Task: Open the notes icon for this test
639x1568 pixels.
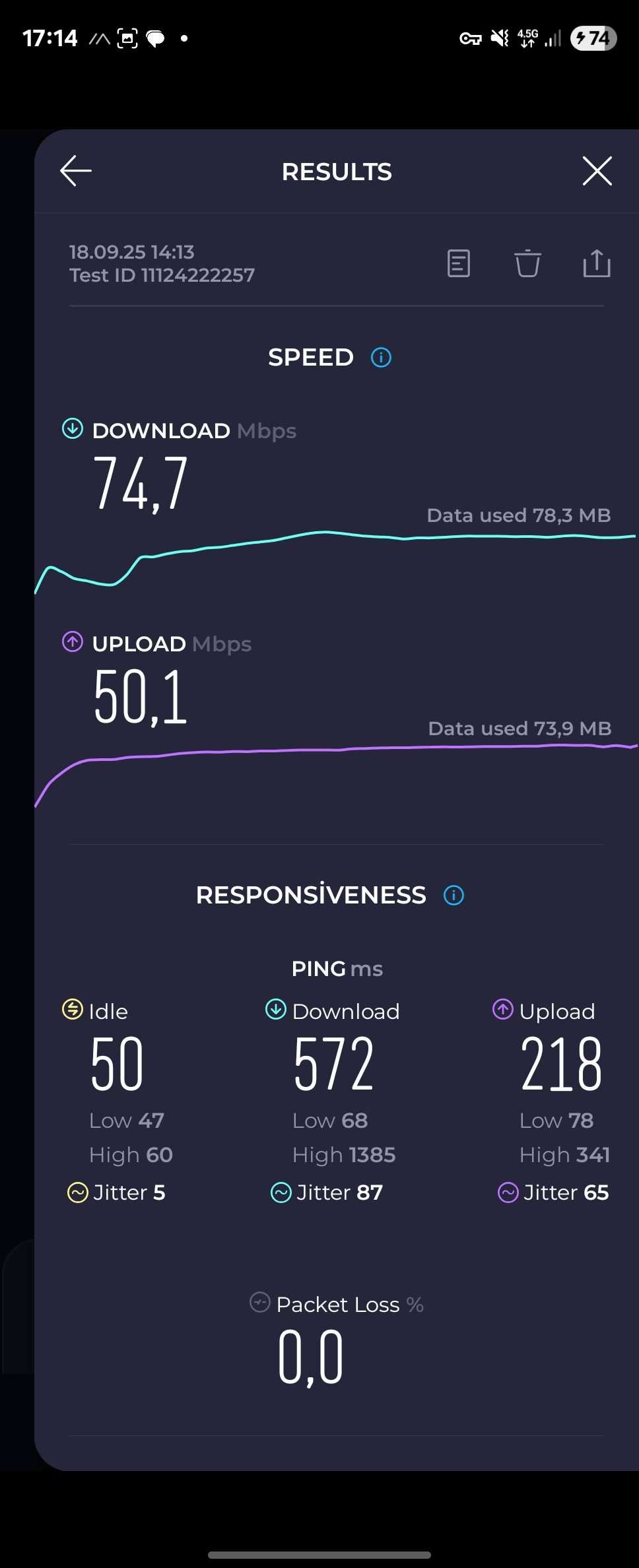Action: pos(459,263)
